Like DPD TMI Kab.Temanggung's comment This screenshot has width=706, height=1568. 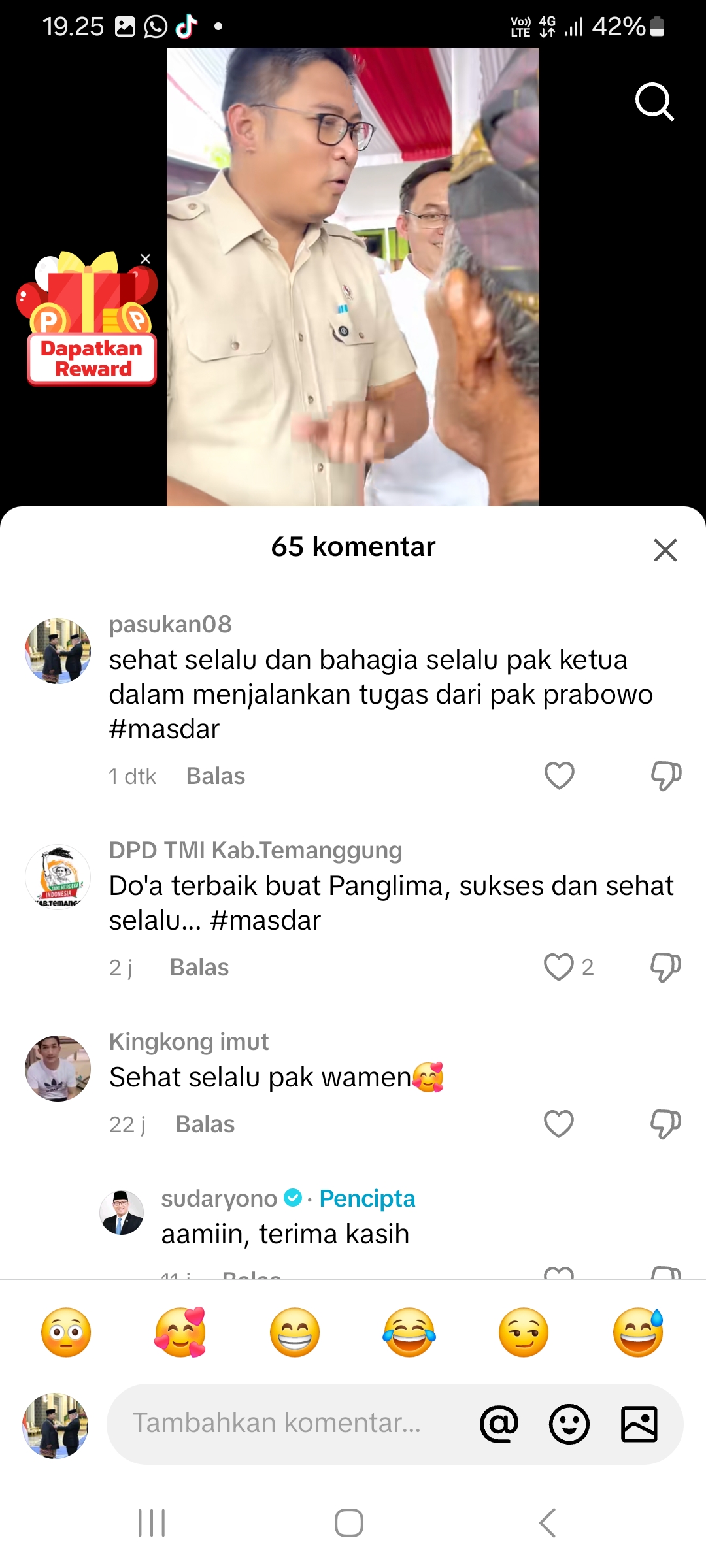coord(559,967)
